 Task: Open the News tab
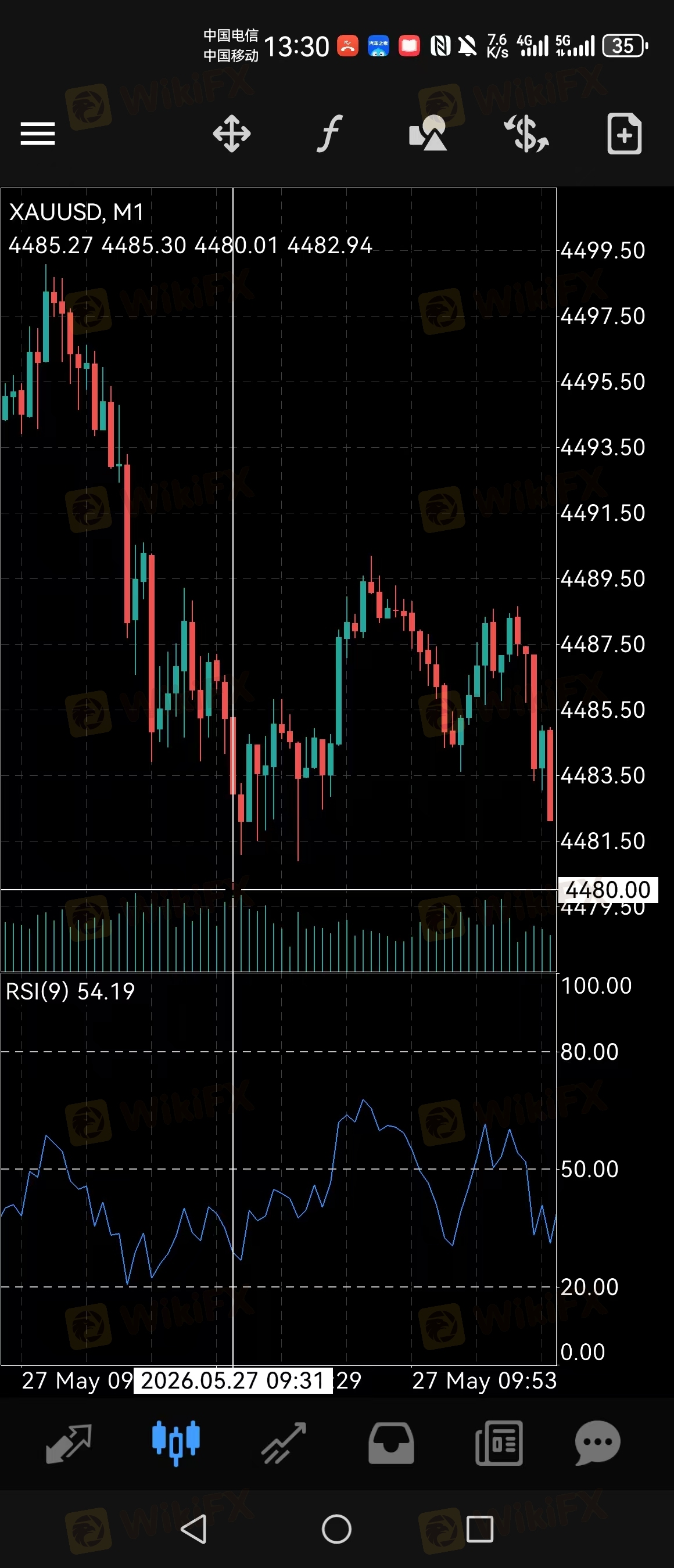point(499,1443)
